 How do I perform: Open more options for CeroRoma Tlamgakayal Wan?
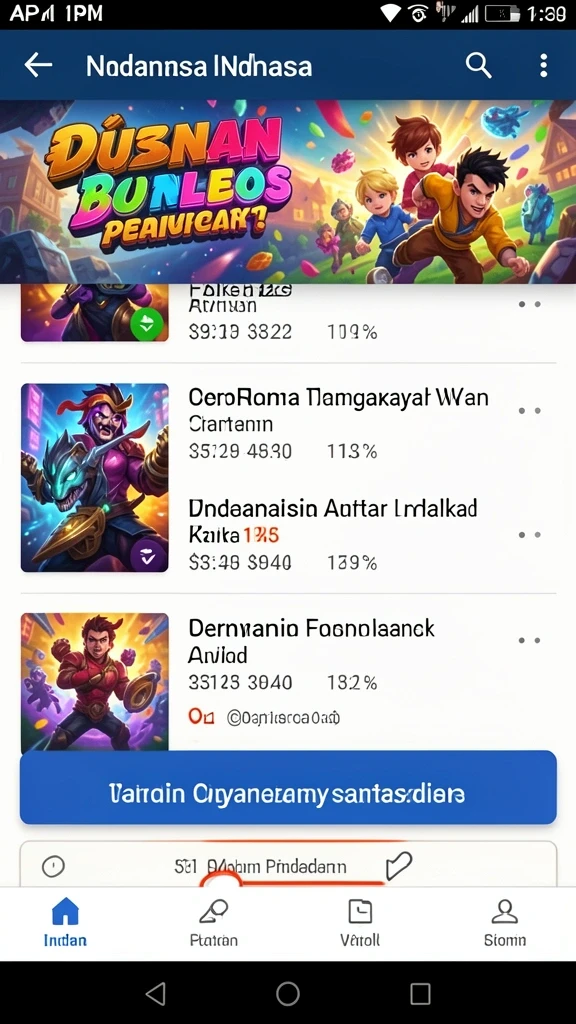pyautogui.click(x=529, y=411)
